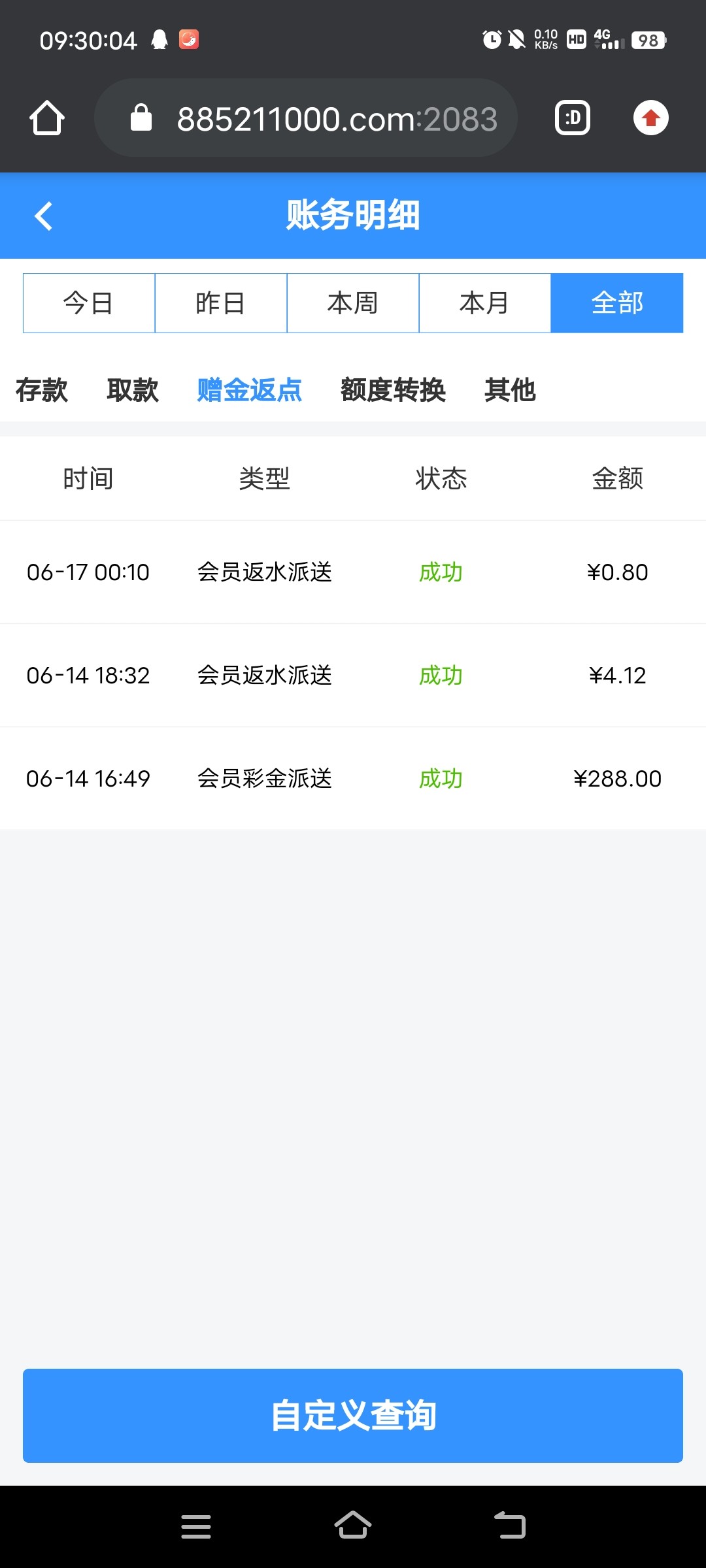Screen dimensions: 706x1568
Task: Open recent apps from navigation bar
Action: coord(196,1526)
